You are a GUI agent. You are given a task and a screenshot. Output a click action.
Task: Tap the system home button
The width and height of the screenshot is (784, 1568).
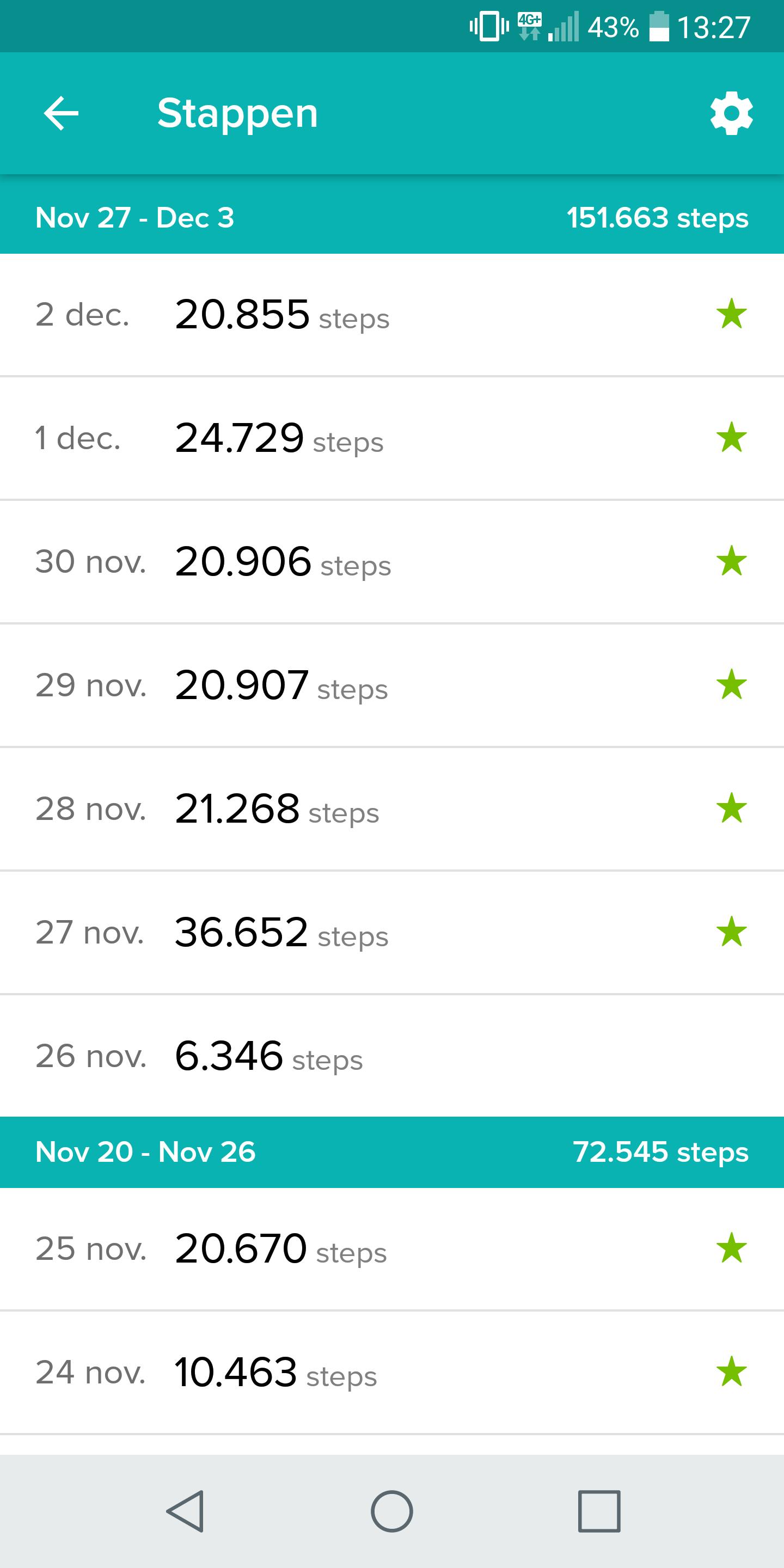392,1511
